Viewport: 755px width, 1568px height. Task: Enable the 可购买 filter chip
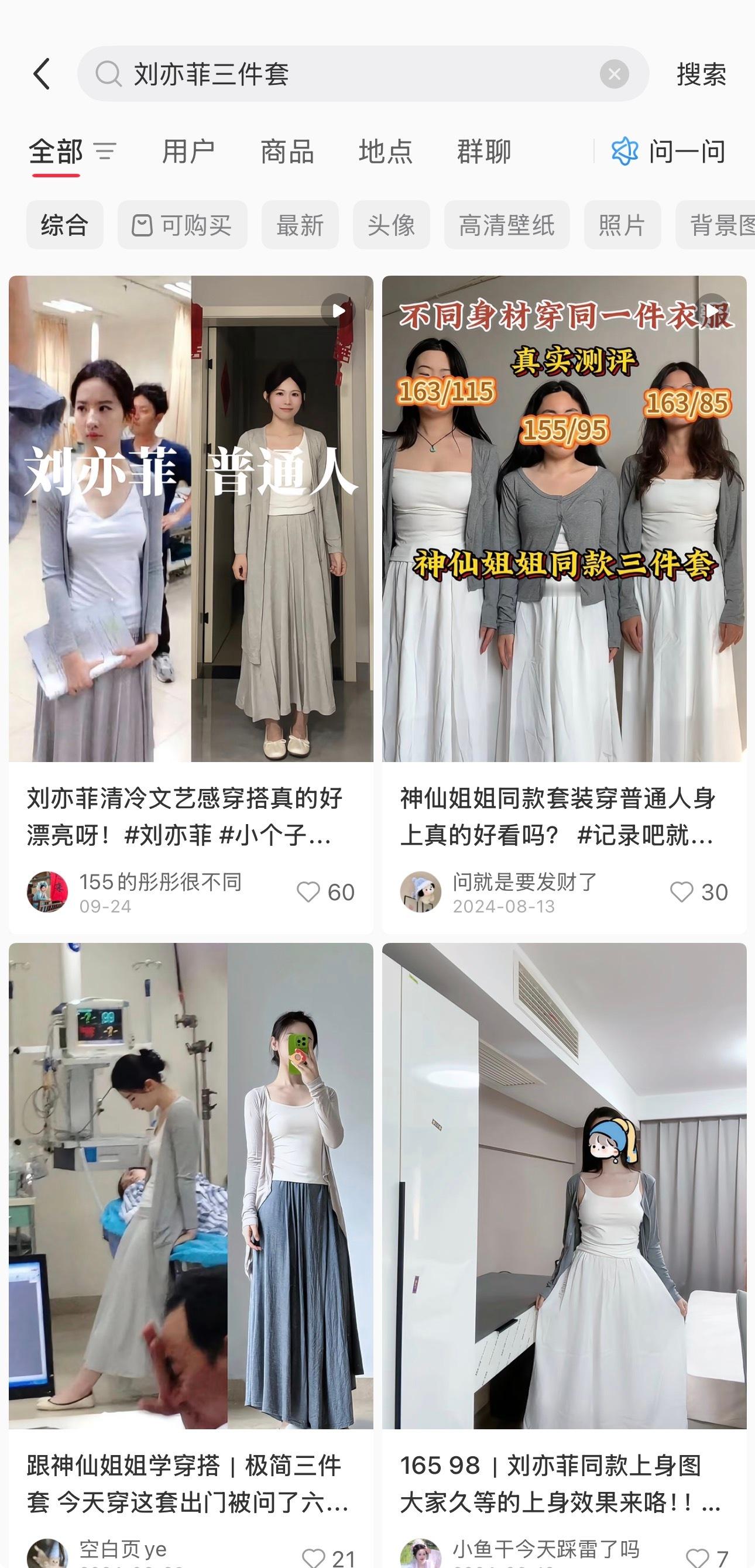(182, 225)
